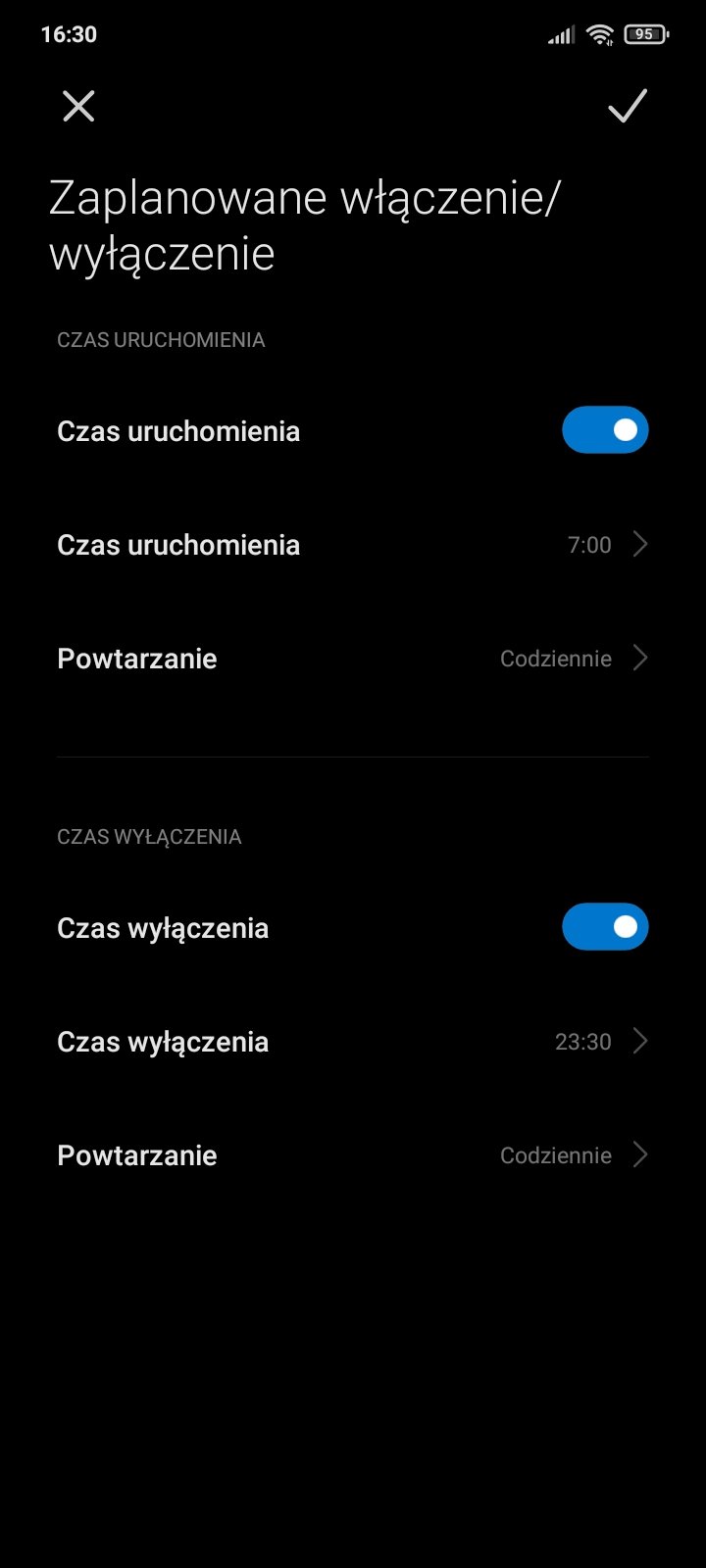706x1568 pixels.
Task: Open the 23:30 power-off time row
Action: (x=353, y=1042)
